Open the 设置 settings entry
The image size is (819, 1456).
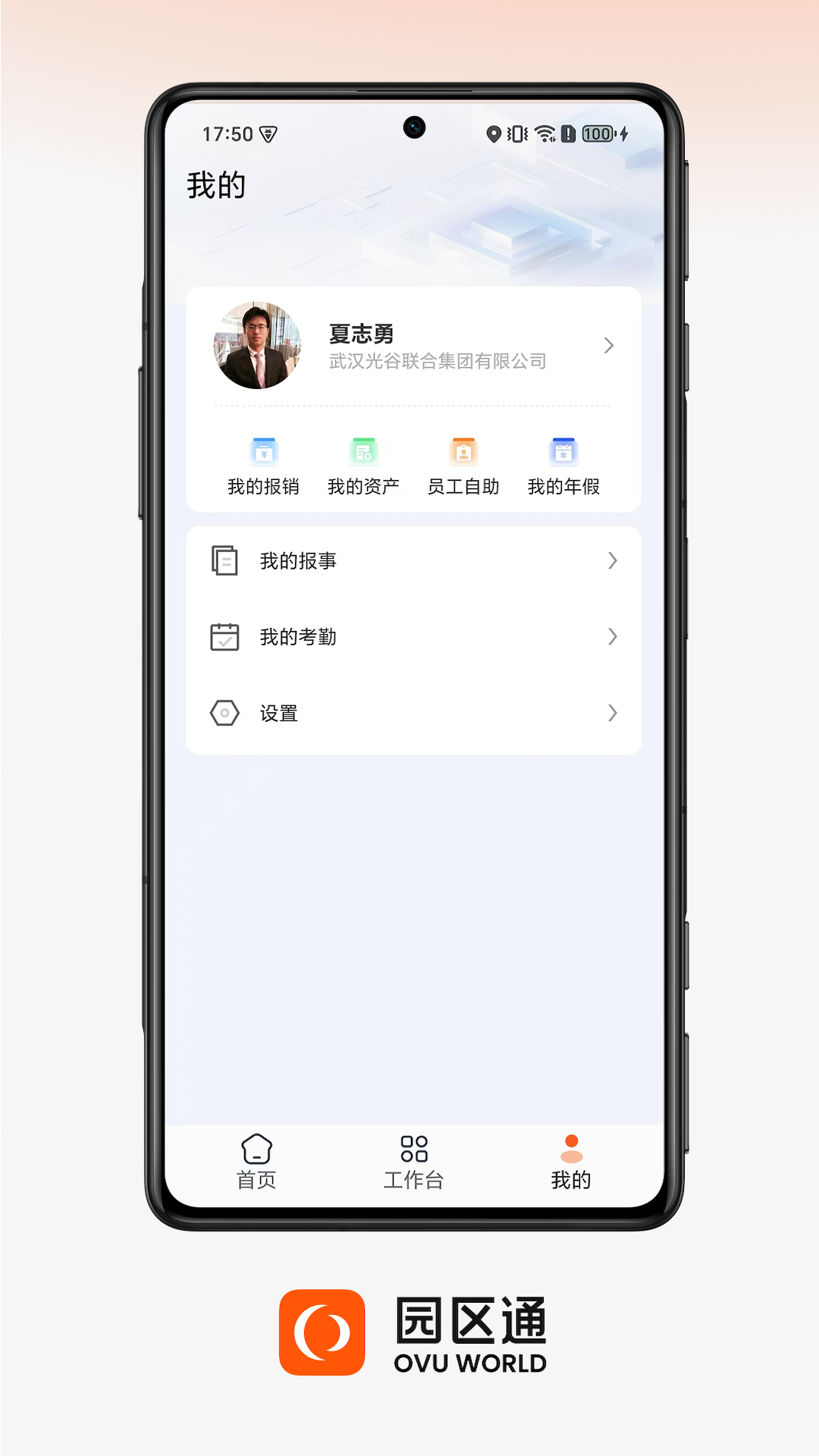click(x=278, y=713)
